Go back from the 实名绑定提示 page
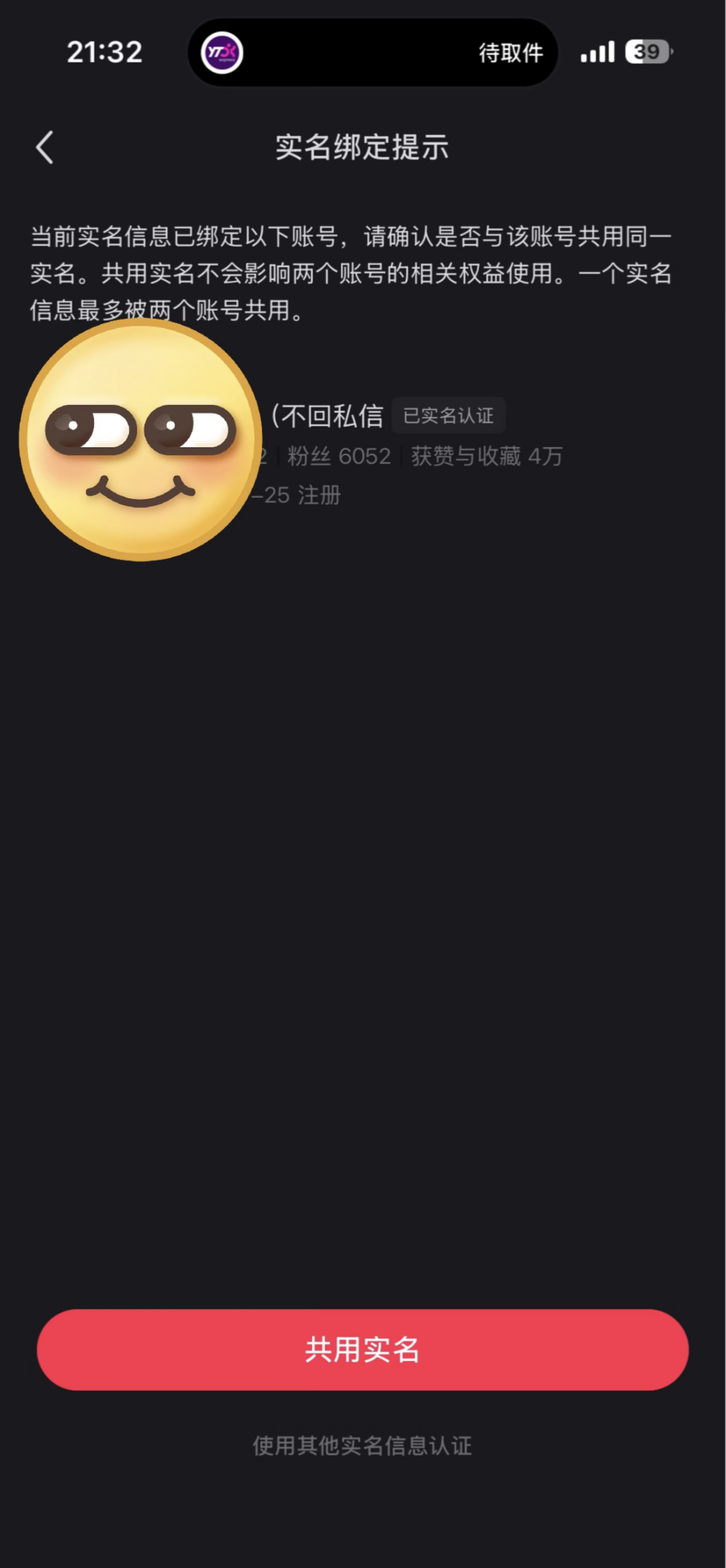This screenshot has width=726, height=1568. point(44,147)
